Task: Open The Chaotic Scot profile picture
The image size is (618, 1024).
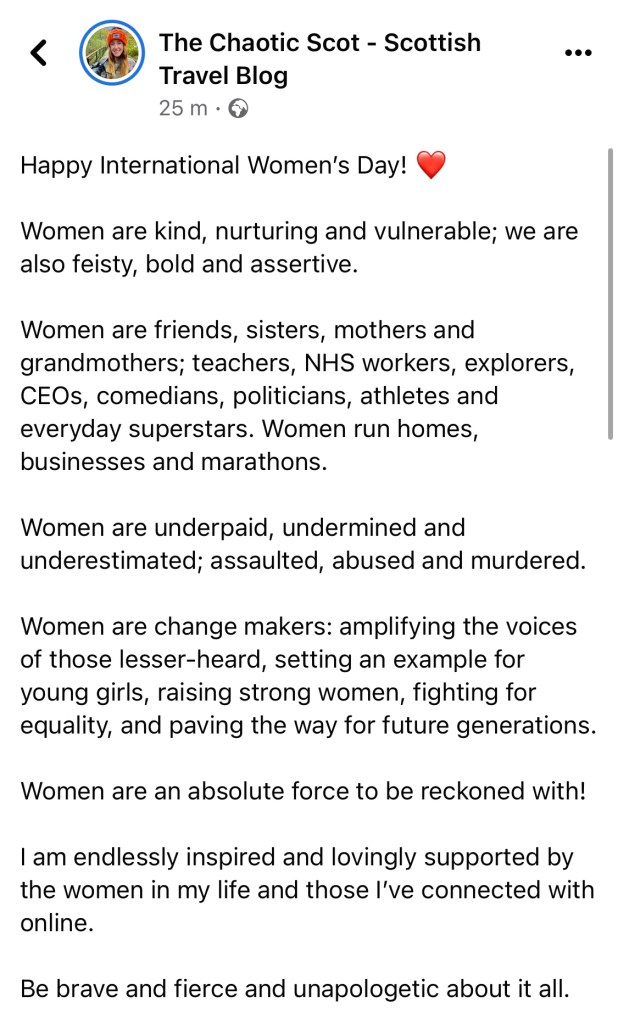Action: tap(111, 54)
